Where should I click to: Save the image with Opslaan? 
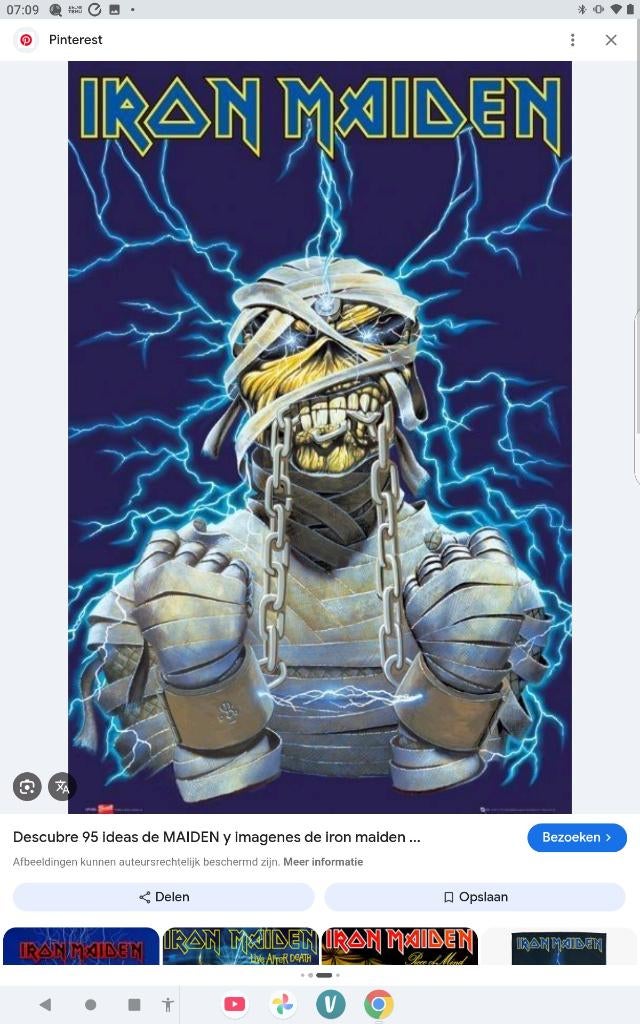[475, 897]
